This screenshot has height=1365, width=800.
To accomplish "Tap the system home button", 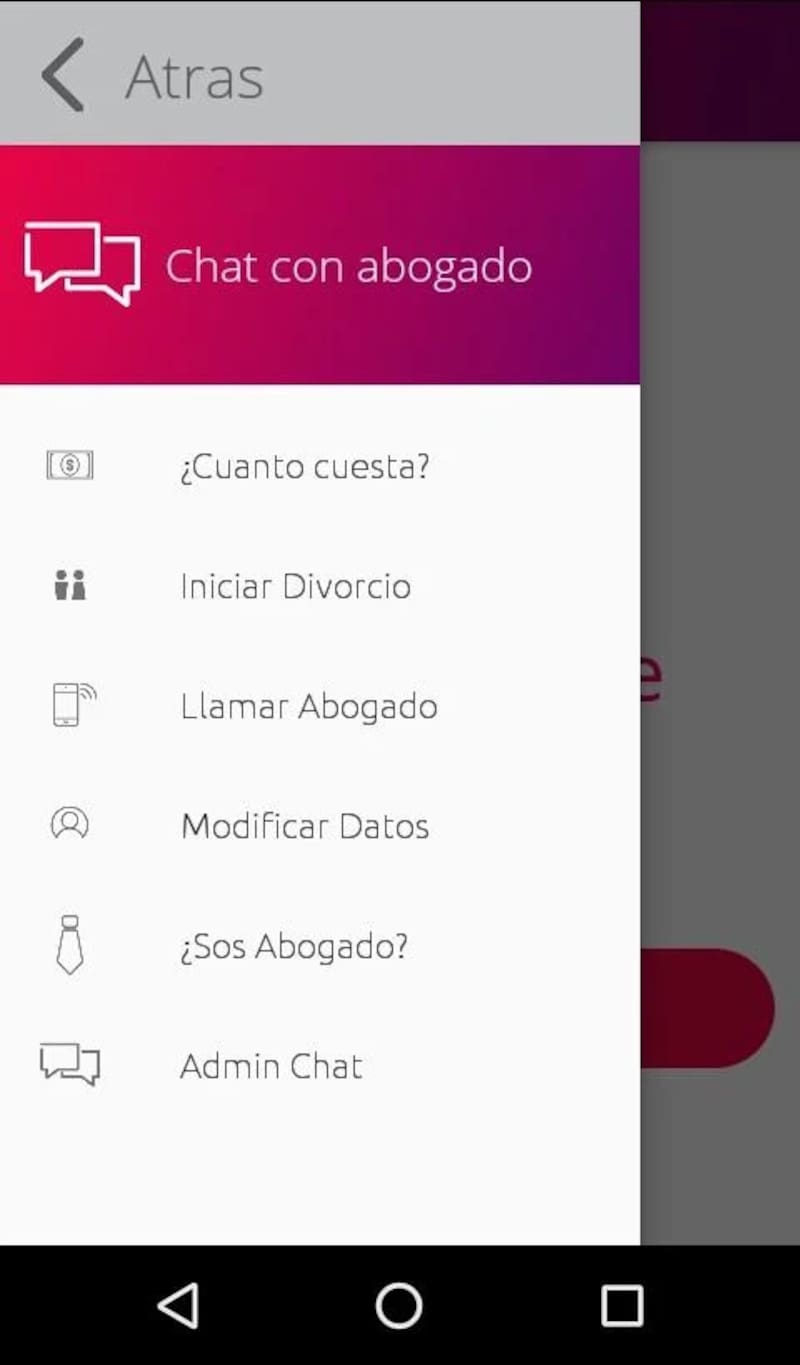I will click(399, 1305).
